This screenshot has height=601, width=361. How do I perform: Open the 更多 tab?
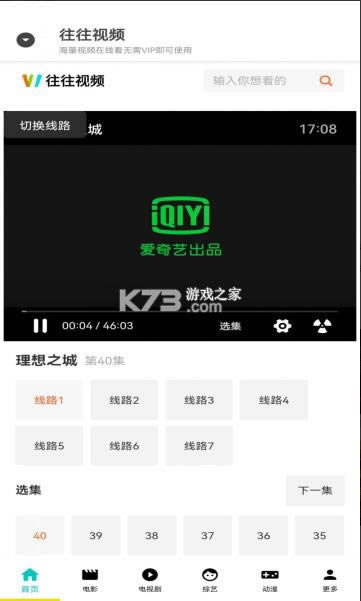point(330,580)
